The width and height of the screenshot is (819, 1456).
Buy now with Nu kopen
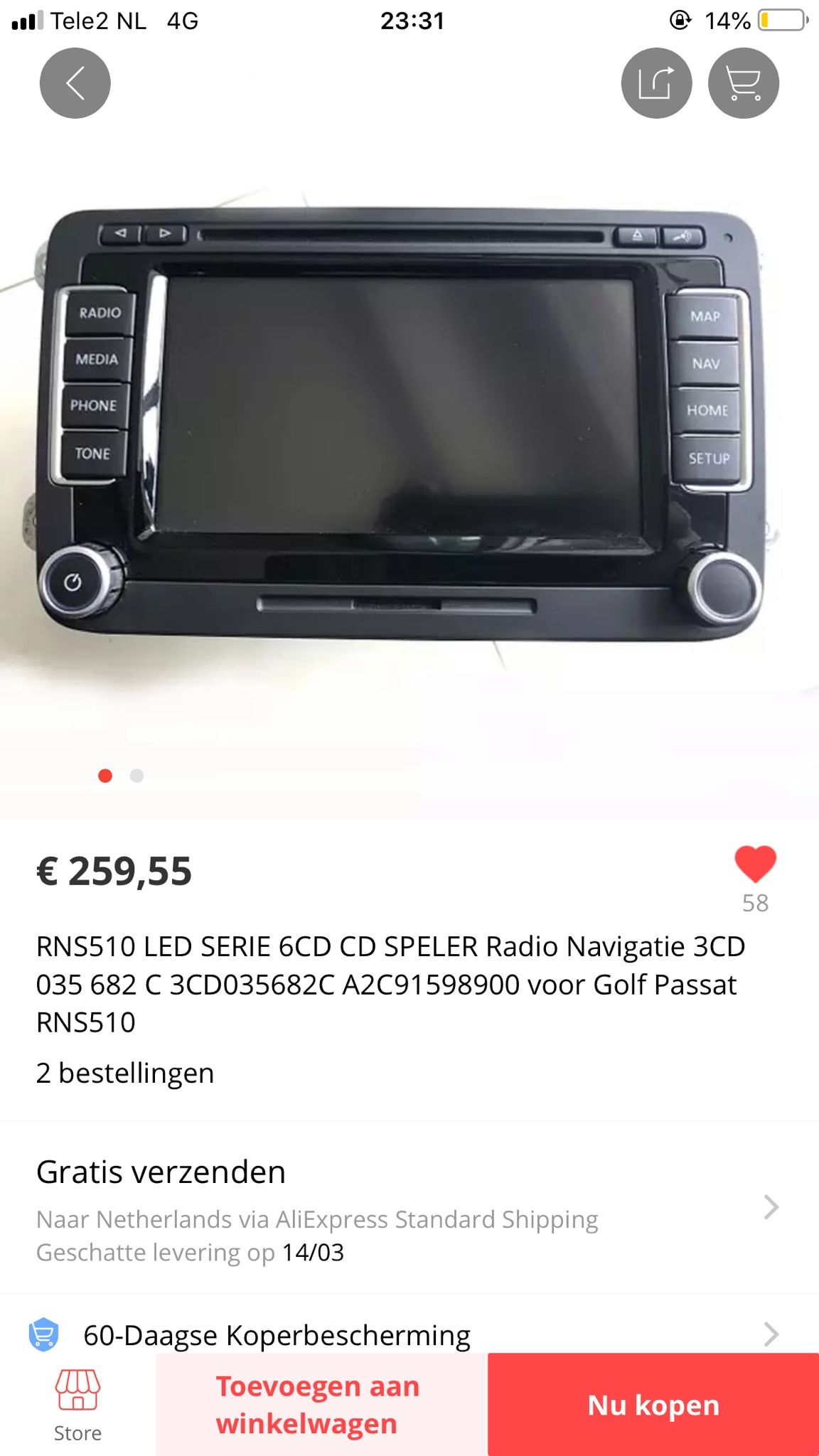[x=653, y=1405]
